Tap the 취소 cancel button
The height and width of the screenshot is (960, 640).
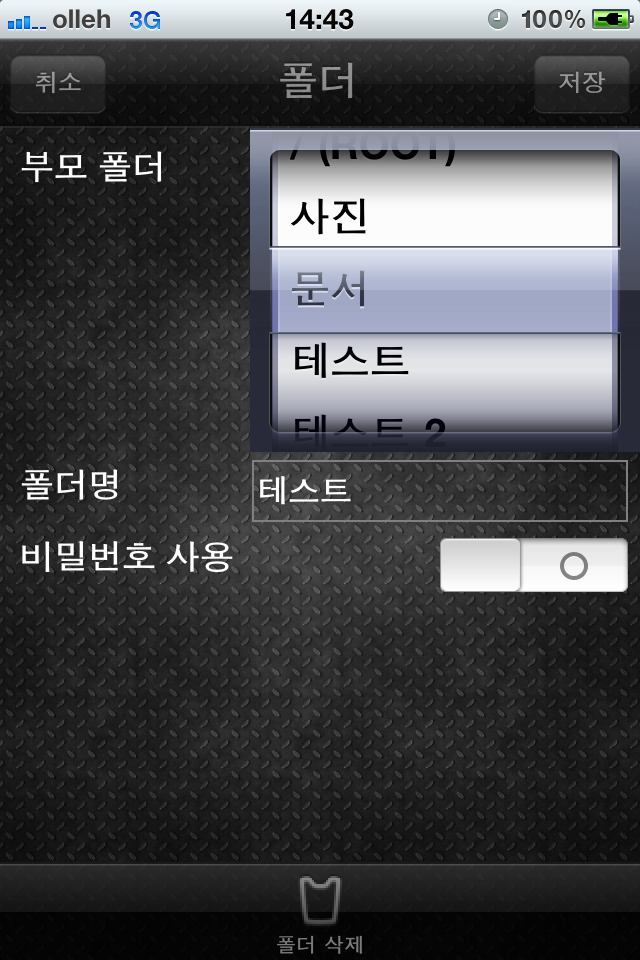58,83
